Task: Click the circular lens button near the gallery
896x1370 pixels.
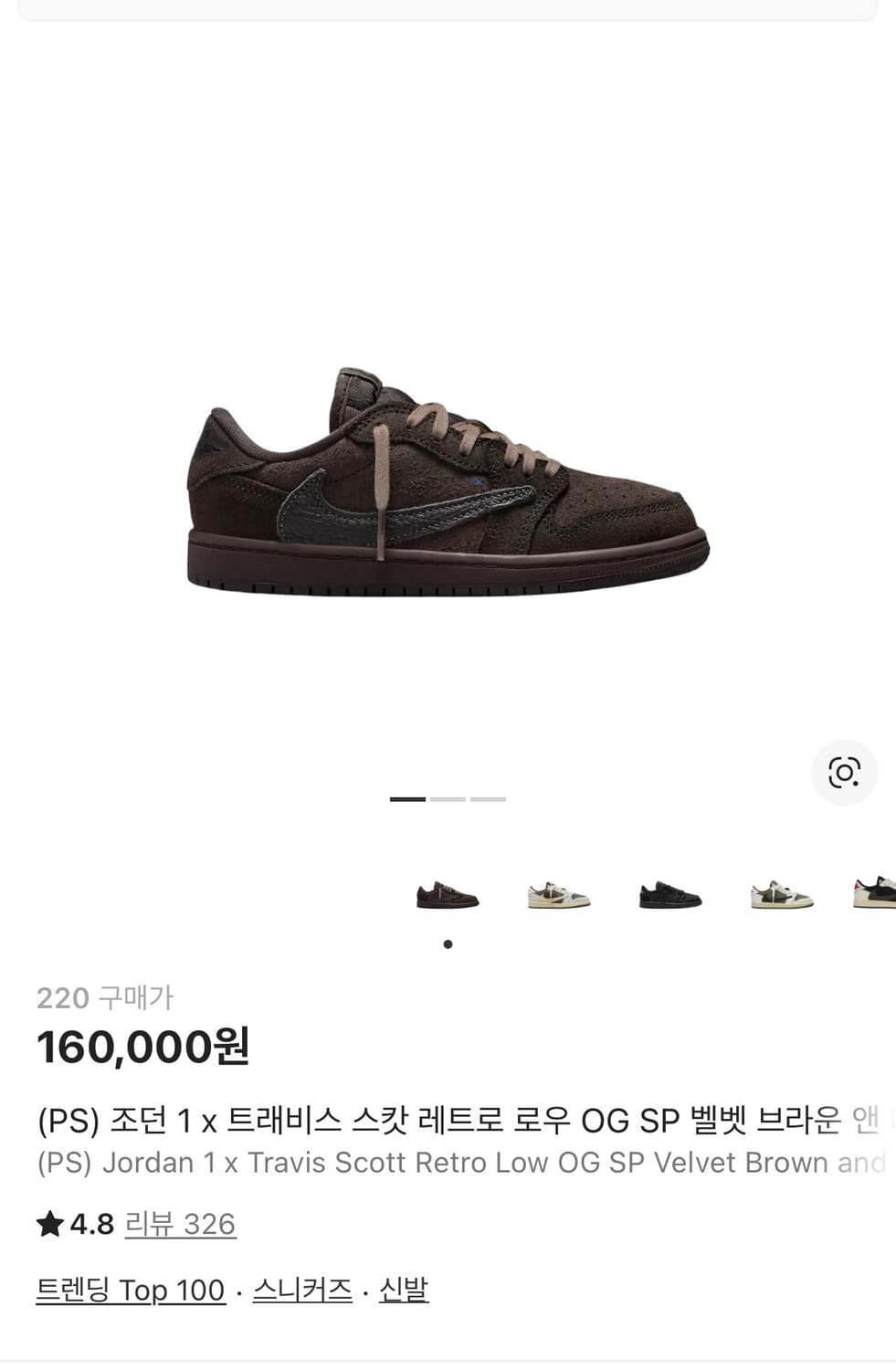Action: 845,771
